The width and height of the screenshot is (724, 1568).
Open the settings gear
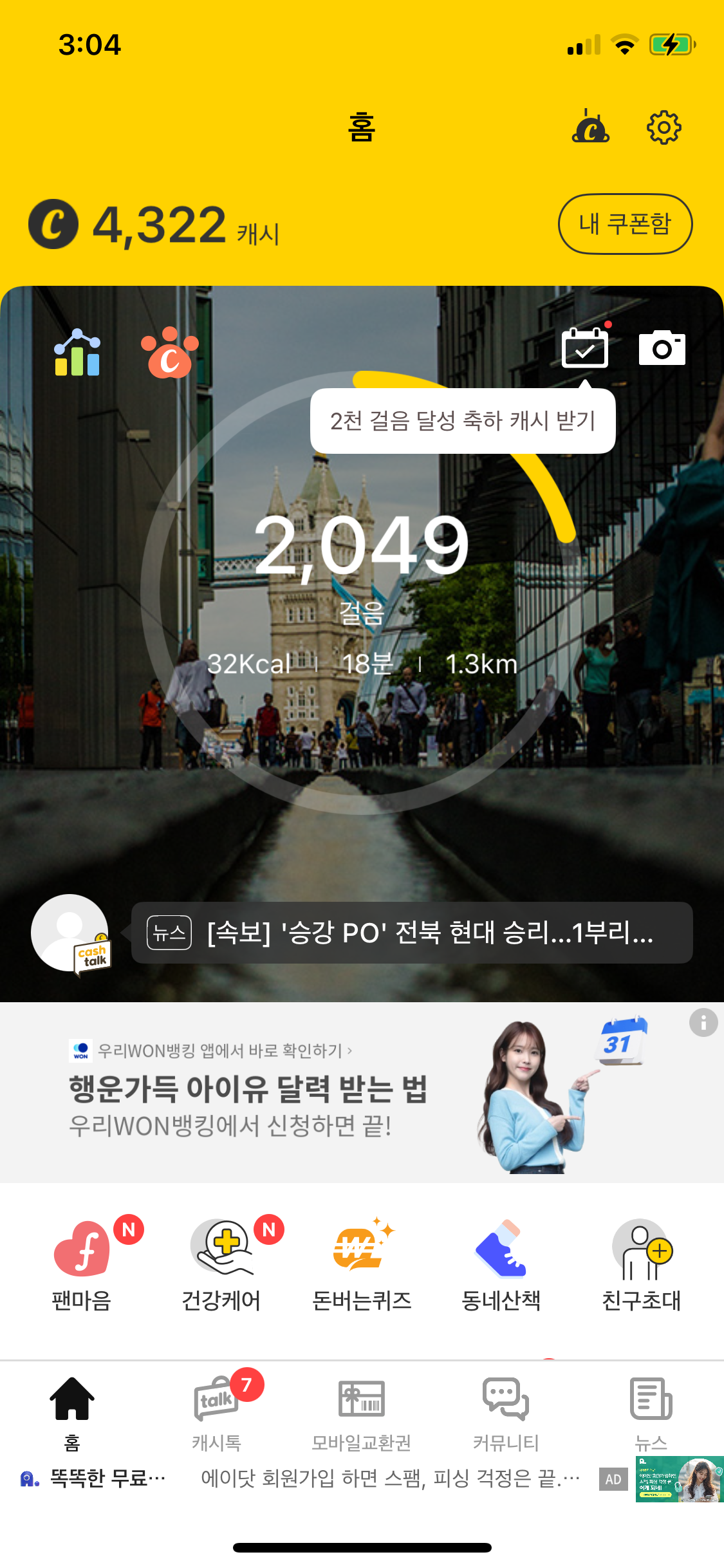tap(664, 127)
